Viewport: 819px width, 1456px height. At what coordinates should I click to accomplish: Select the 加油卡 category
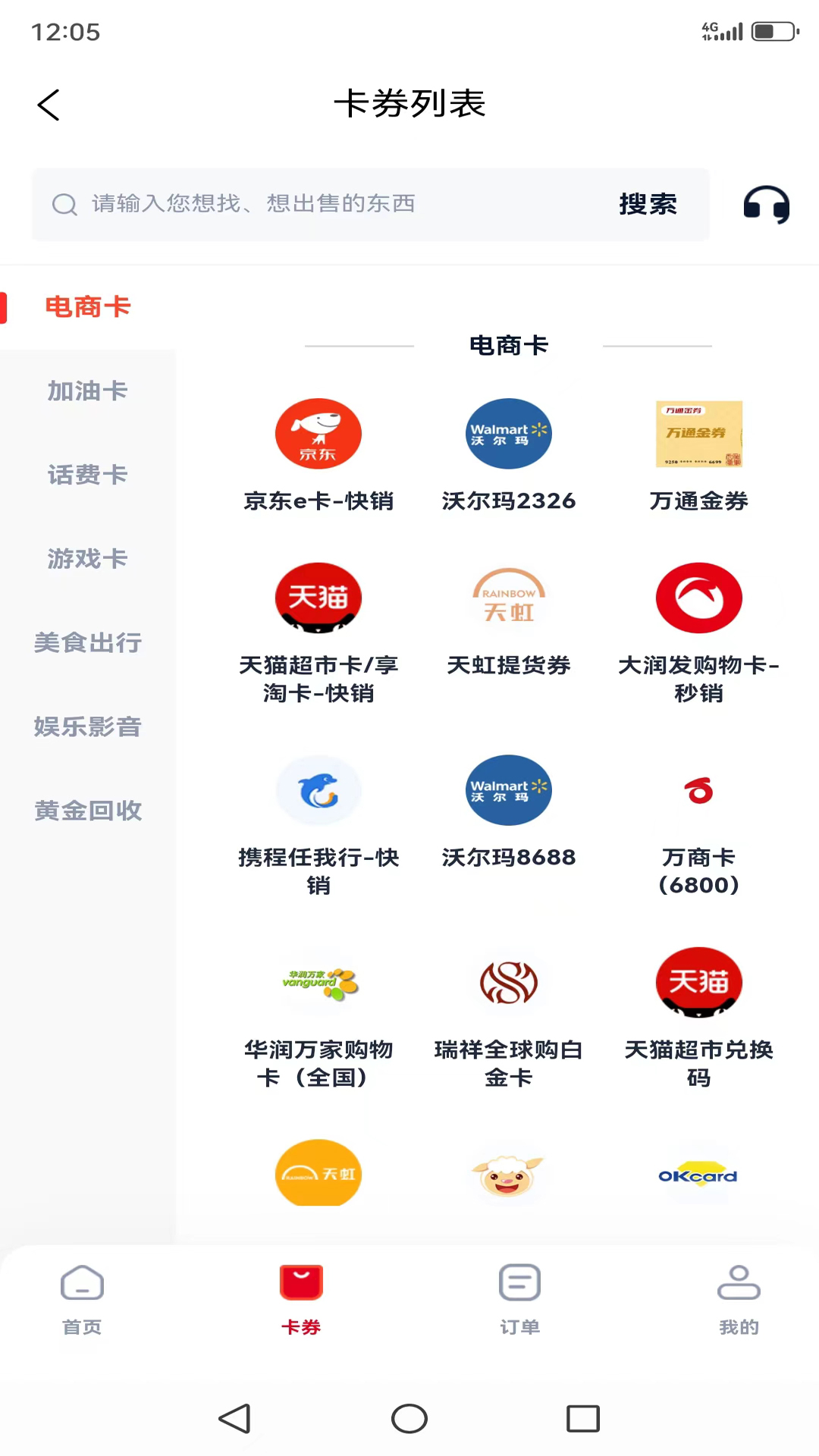[88, 391]
